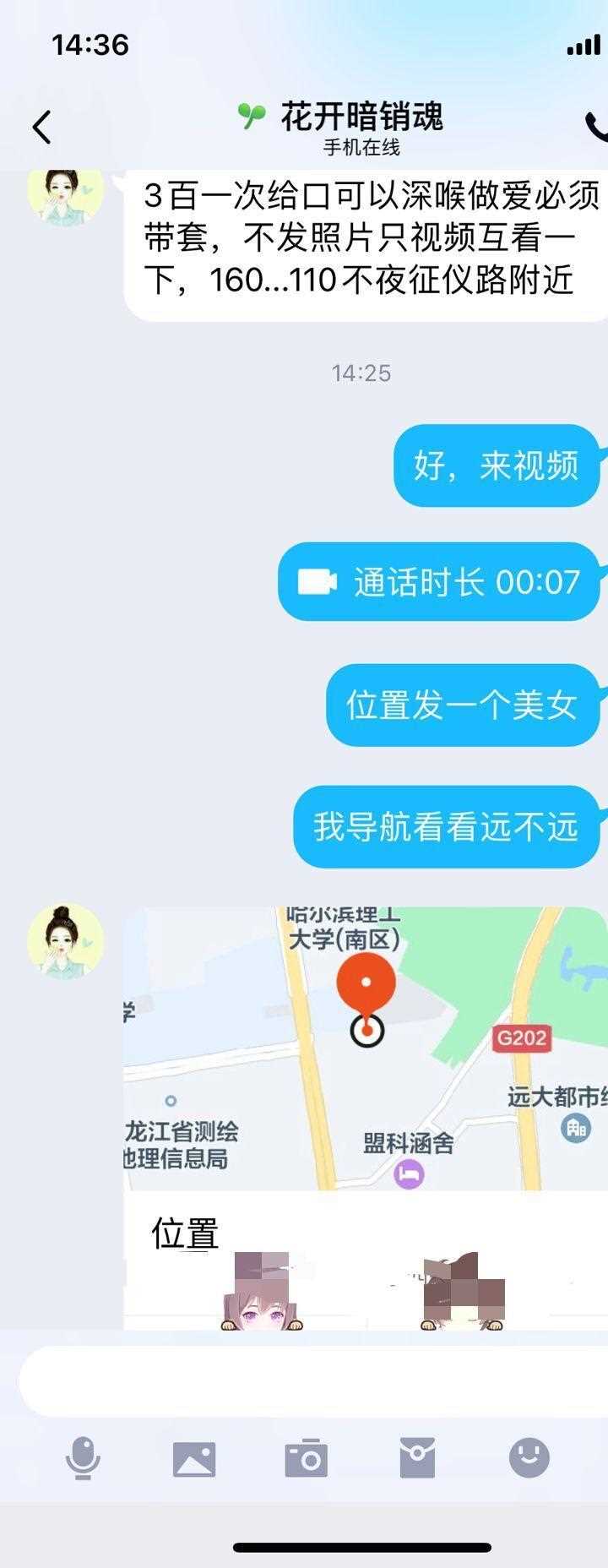Send a red packet

[x=417, y=1457]
